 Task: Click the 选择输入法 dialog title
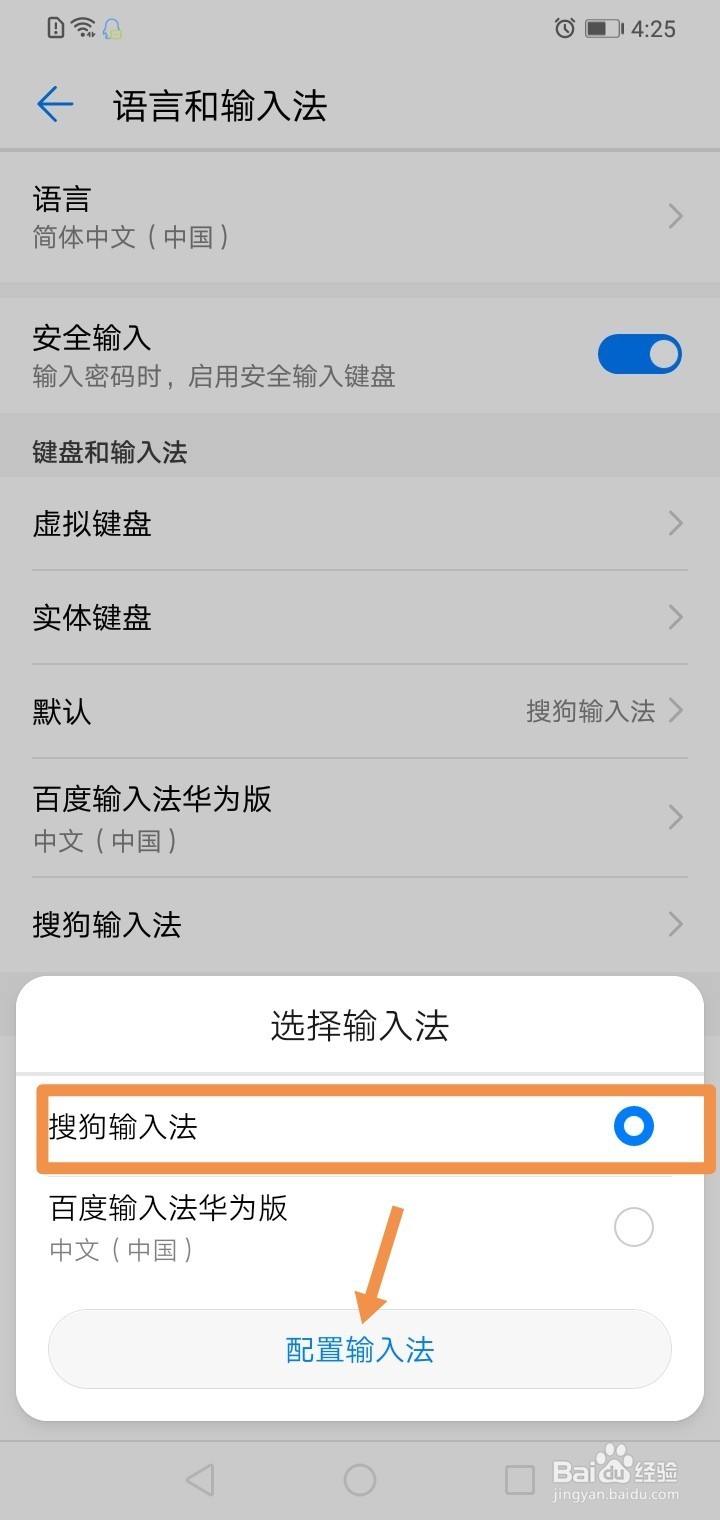pyautogui.click(x=359, y=1025)
